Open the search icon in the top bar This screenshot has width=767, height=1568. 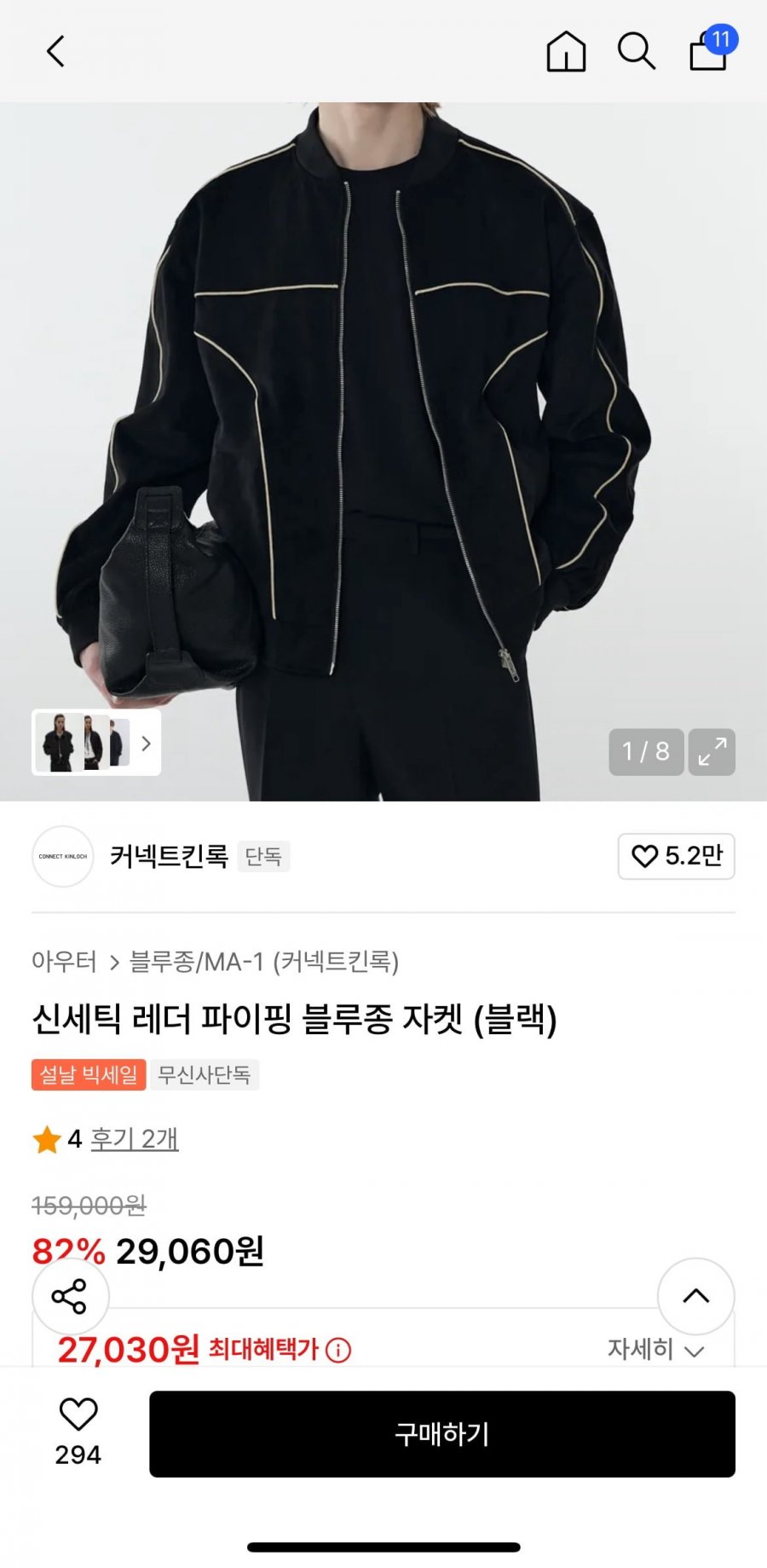[636, 51]
